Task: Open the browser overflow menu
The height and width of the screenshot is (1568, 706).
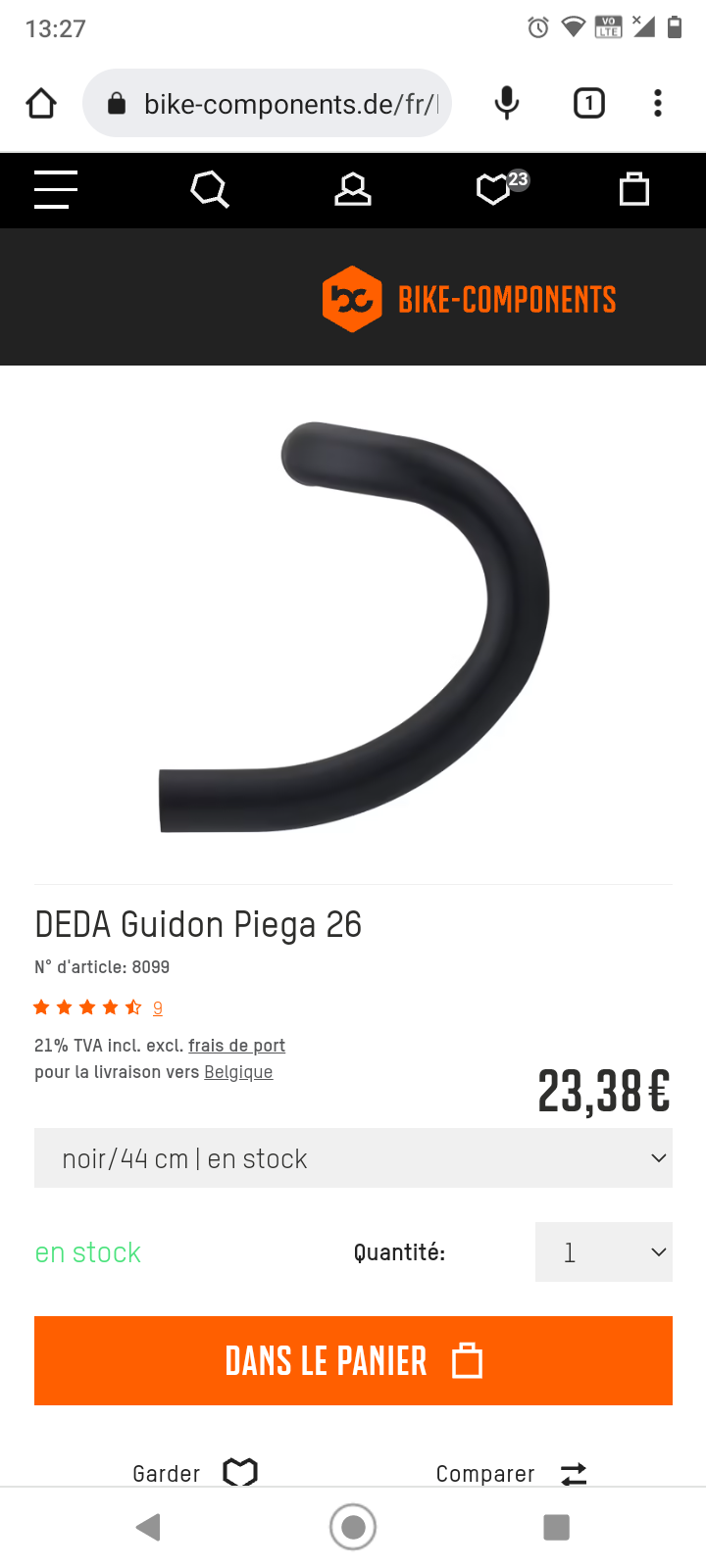Action: 658,103
